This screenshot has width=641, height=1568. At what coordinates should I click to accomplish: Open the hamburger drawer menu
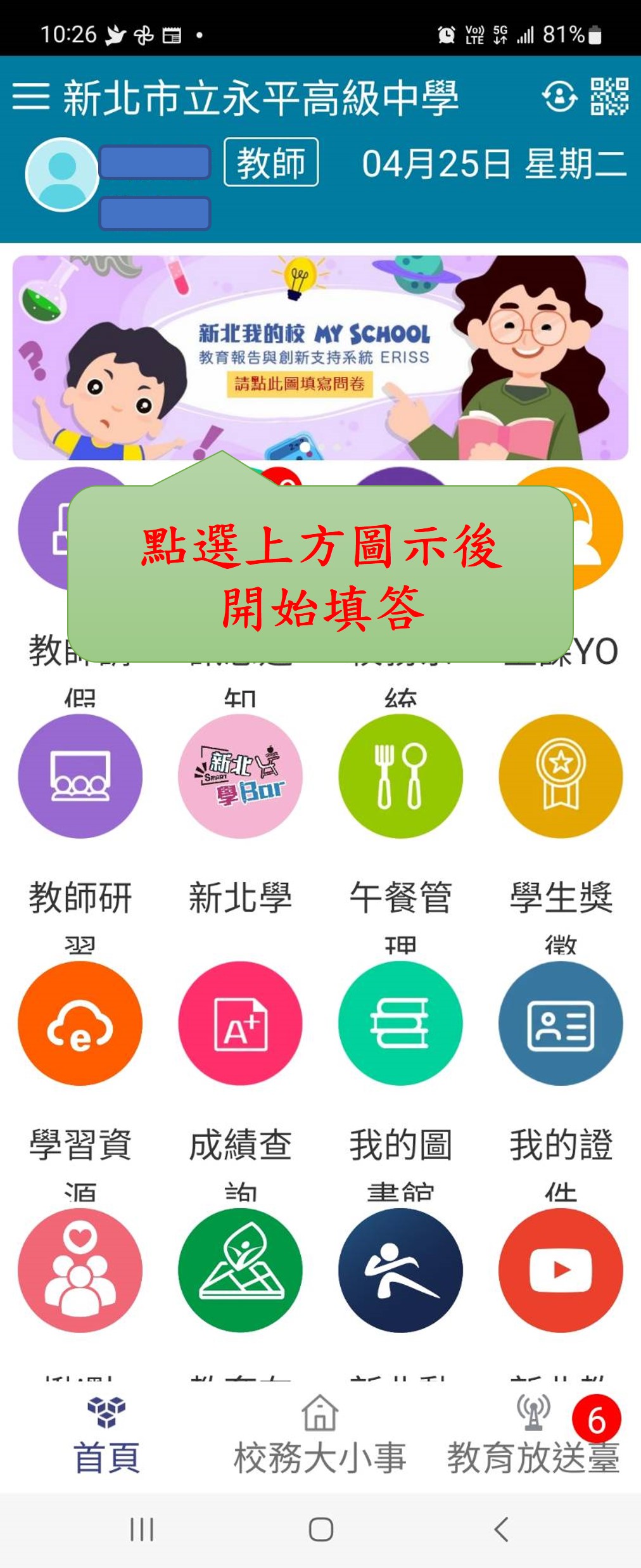(30, 97)
